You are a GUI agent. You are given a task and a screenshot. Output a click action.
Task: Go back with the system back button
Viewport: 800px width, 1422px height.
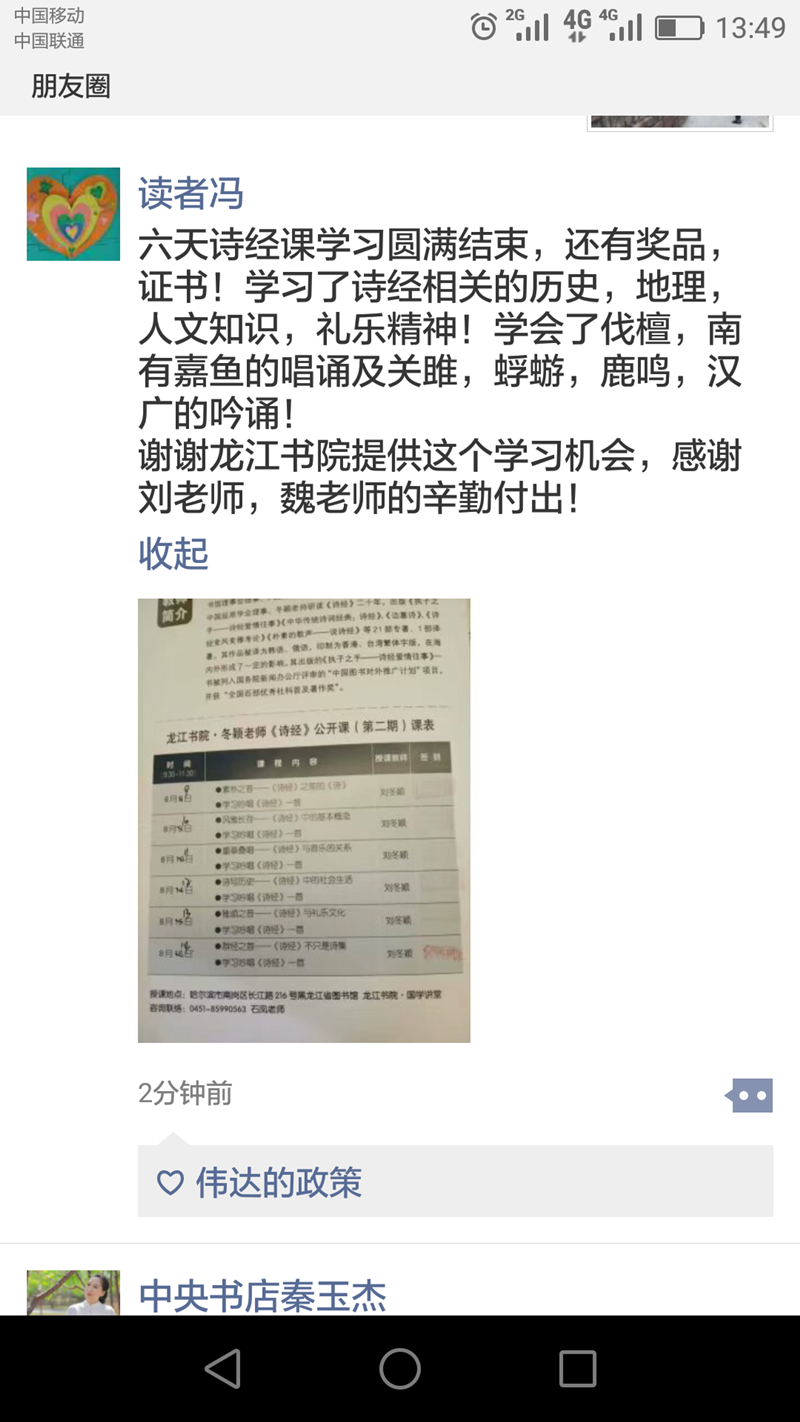point(222,1368)
